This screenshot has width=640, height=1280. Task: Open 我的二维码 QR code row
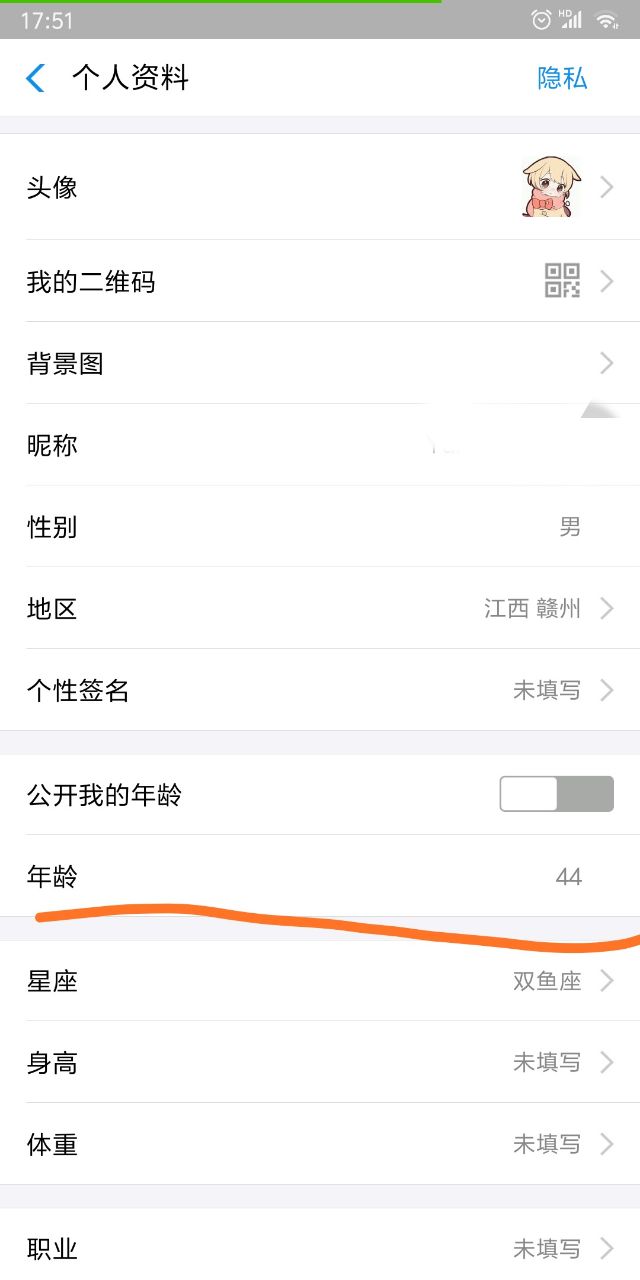[x=320, y=282]
